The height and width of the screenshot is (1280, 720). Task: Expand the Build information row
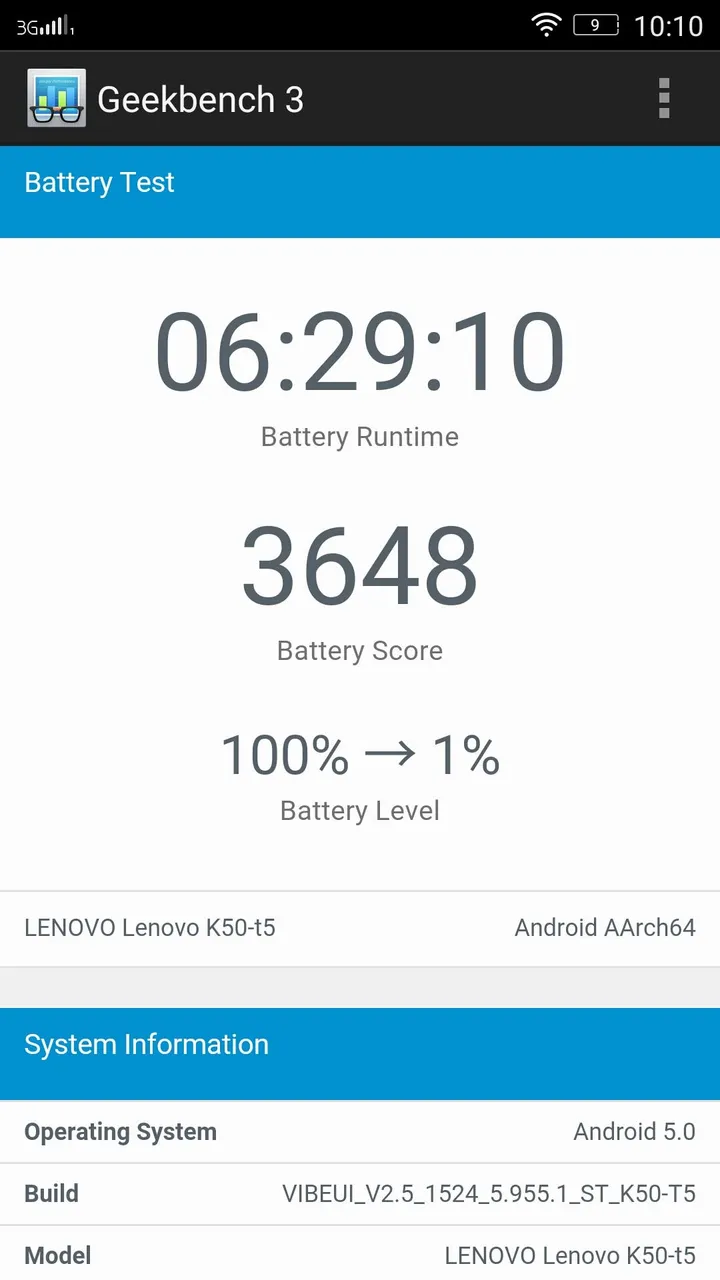pos(360,1193)
